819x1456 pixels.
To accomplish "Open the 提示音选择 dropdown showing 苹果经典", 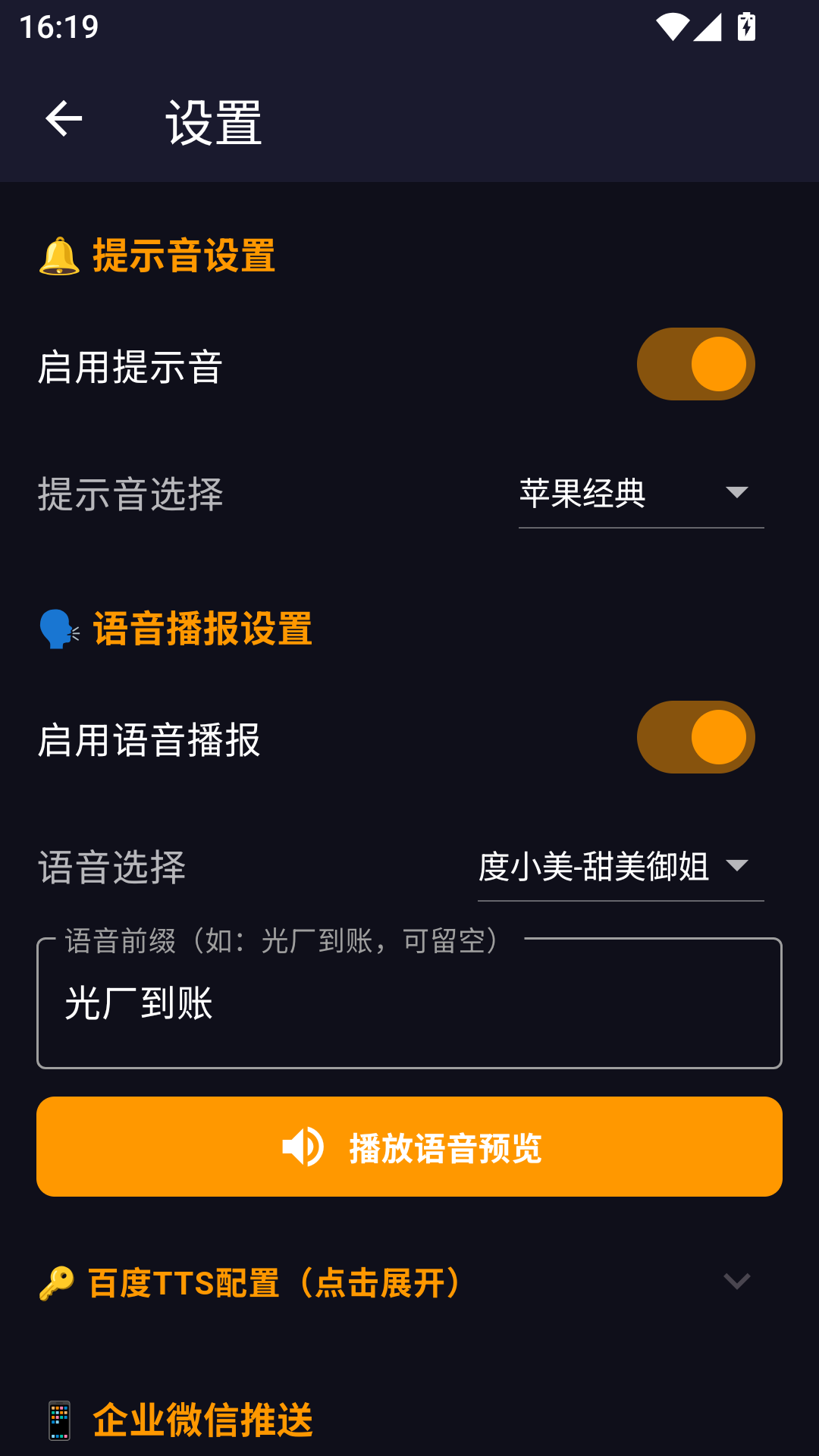I will tap(641, 494).
